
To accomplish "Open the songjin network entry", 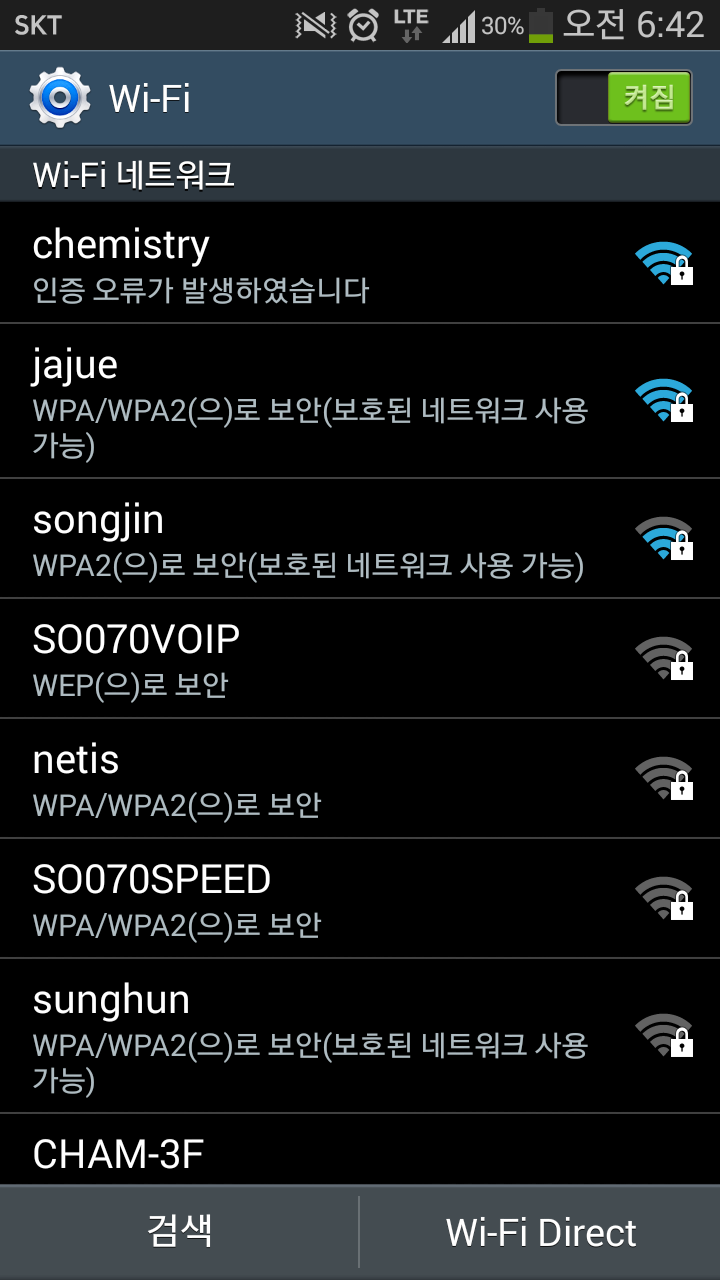I will (360, 539).
